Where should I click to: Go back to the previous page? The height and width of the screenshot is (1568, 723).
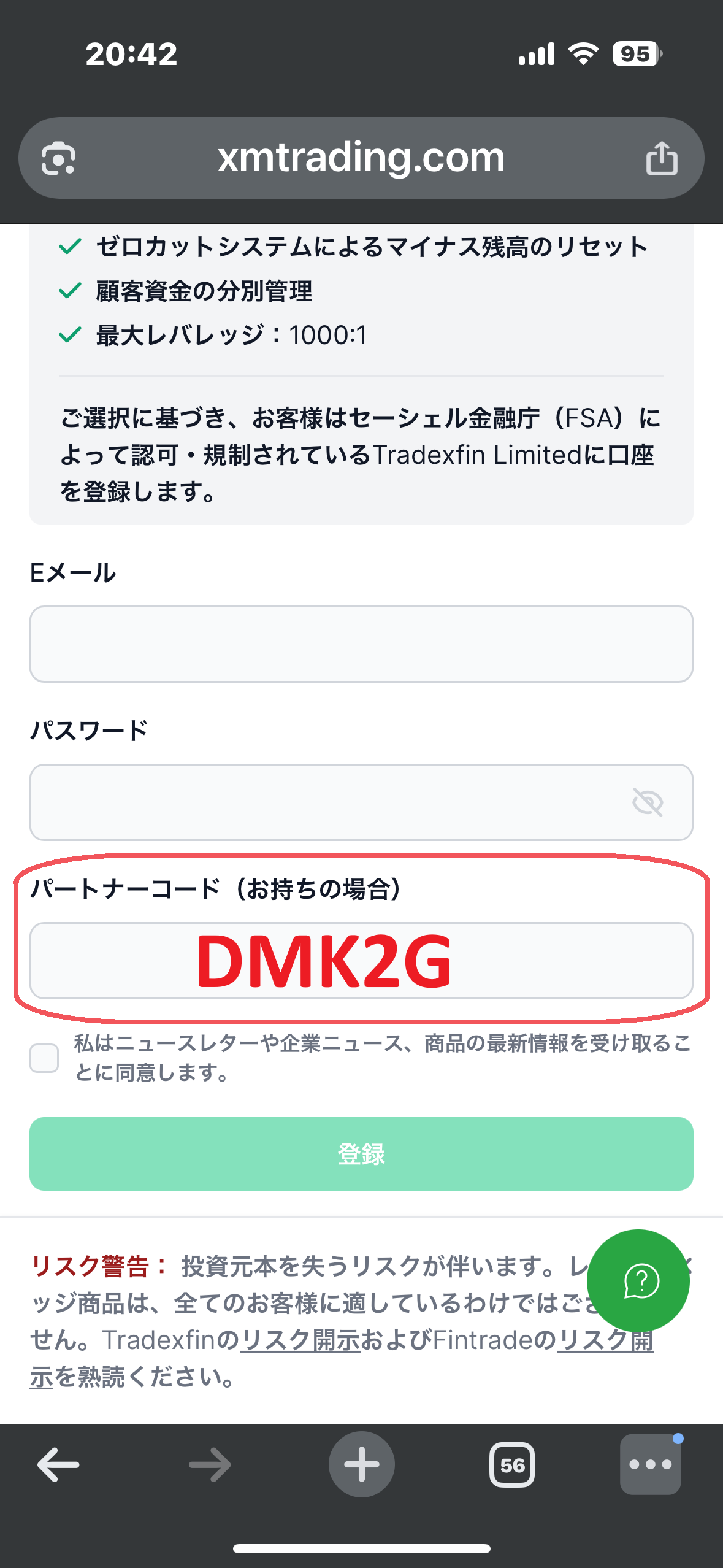click(58, 1465)
